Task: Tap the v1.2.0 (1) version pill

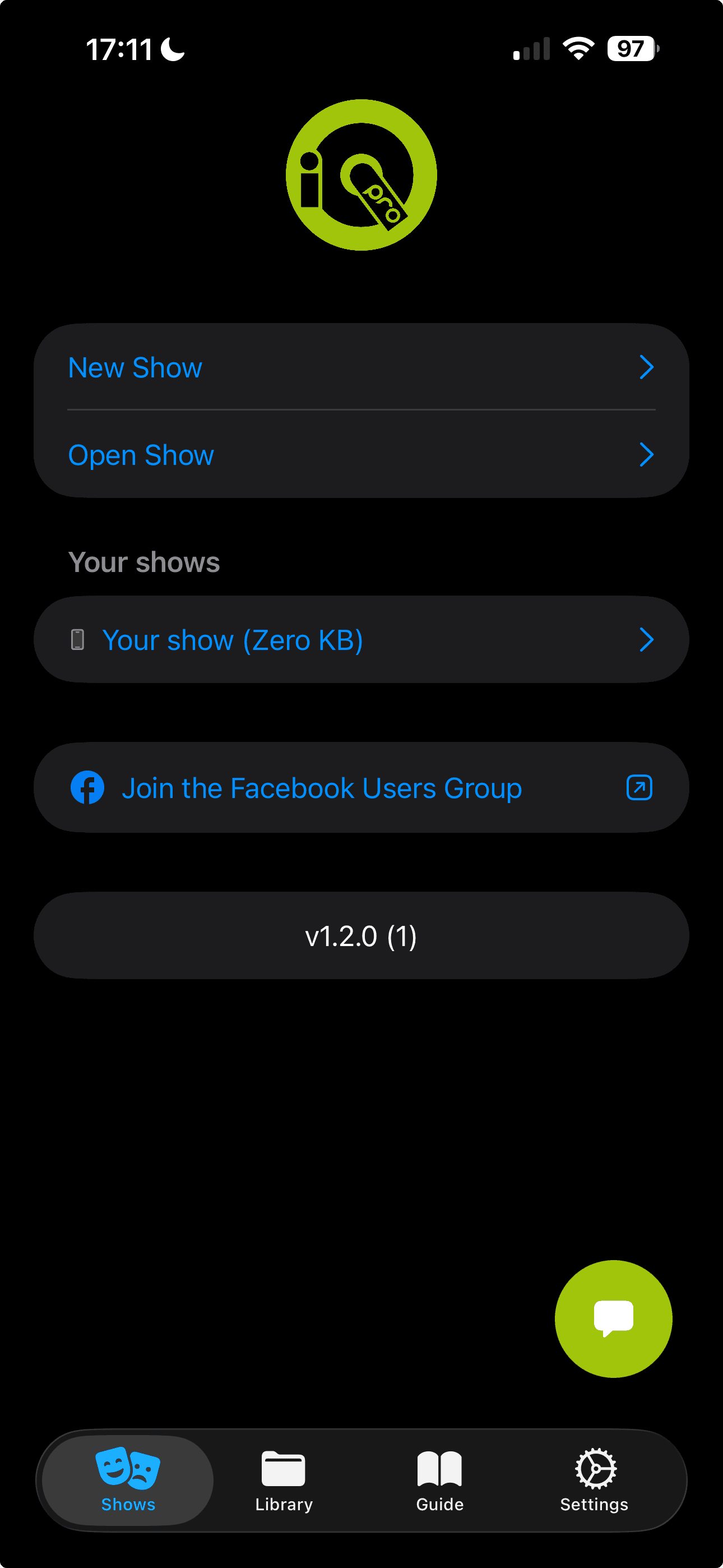Action: tap(361, 935)
